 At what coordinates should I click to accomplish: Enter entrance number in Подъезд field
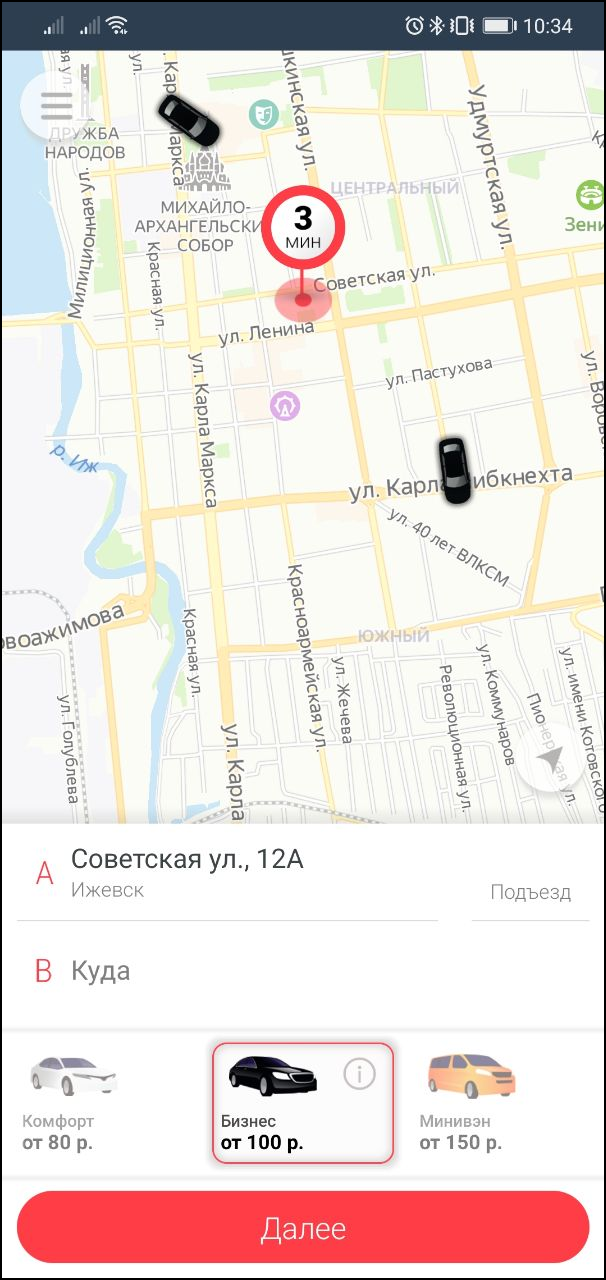530,892
